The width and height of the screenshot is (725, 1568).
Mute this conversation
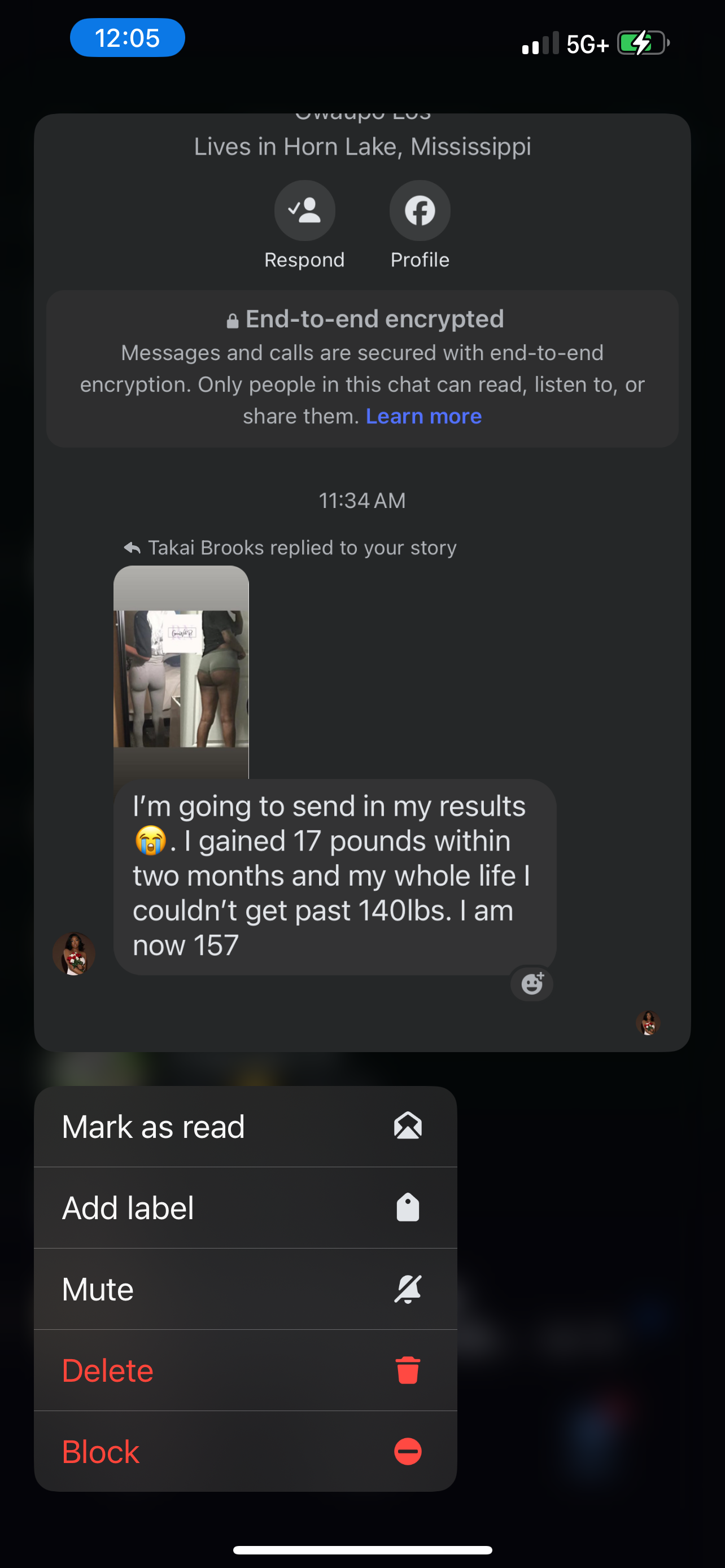point(245,1289)
